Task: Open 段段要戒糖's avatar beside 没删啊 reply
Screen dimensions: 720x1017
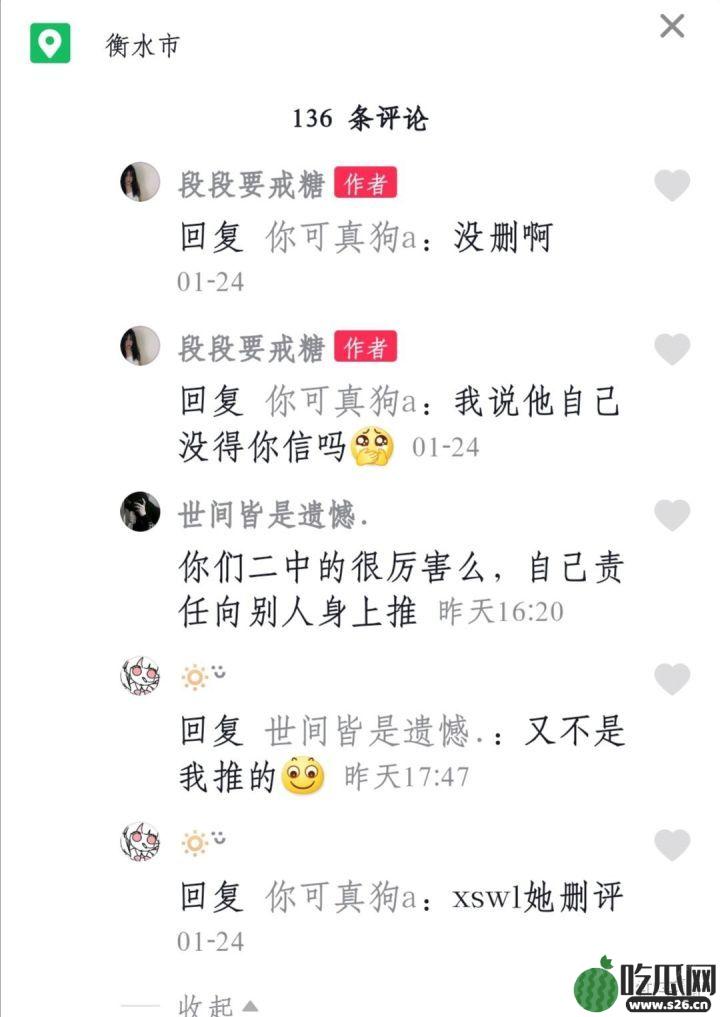Action: [x=140, y=182]
